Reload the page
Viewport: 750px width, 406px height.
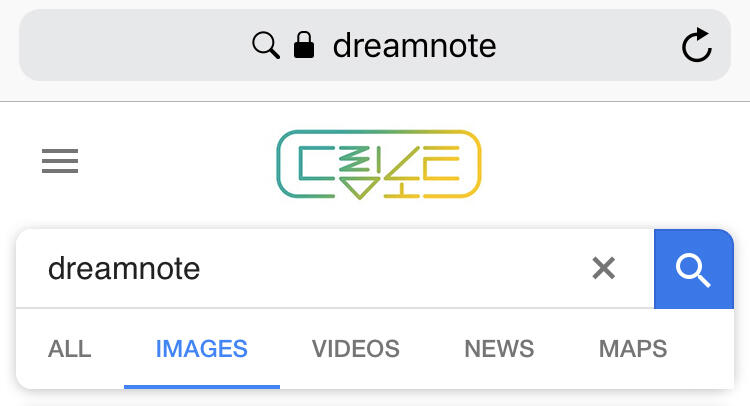coord(696,45)
